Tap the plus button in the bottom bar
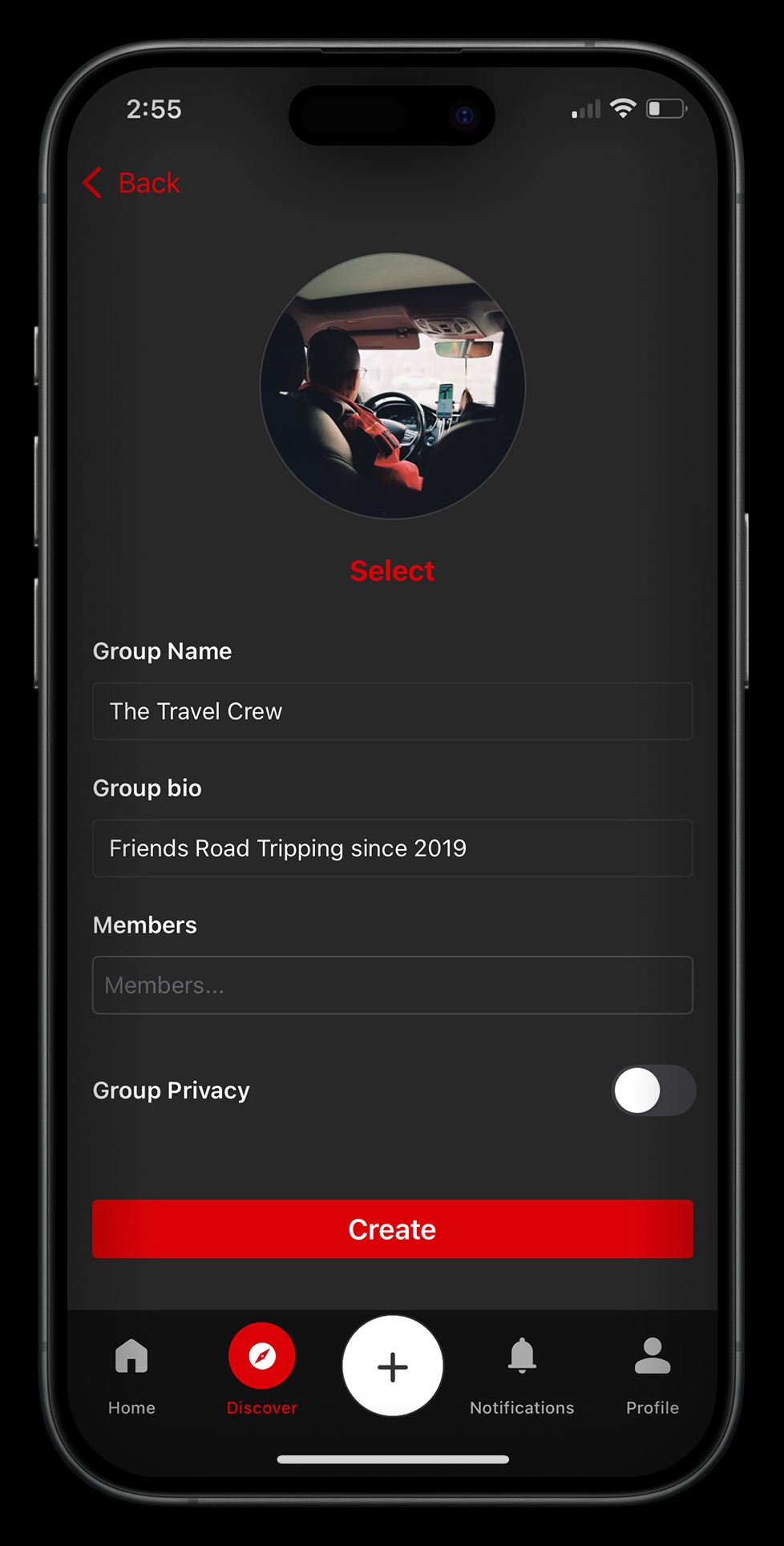 pyautogui.click(x=393, y=1366)
